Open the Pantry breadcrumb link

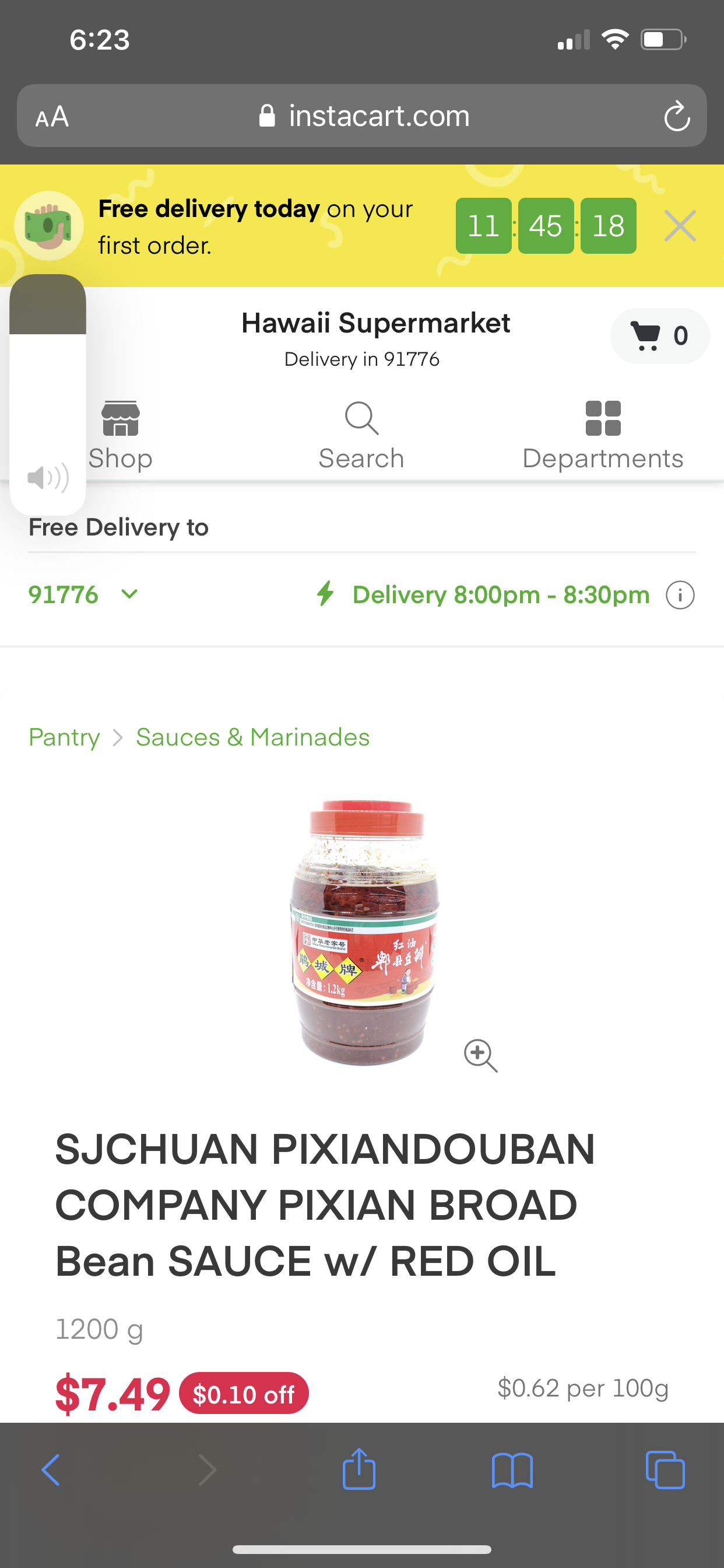pyautogui.click(x=65, y=737)
